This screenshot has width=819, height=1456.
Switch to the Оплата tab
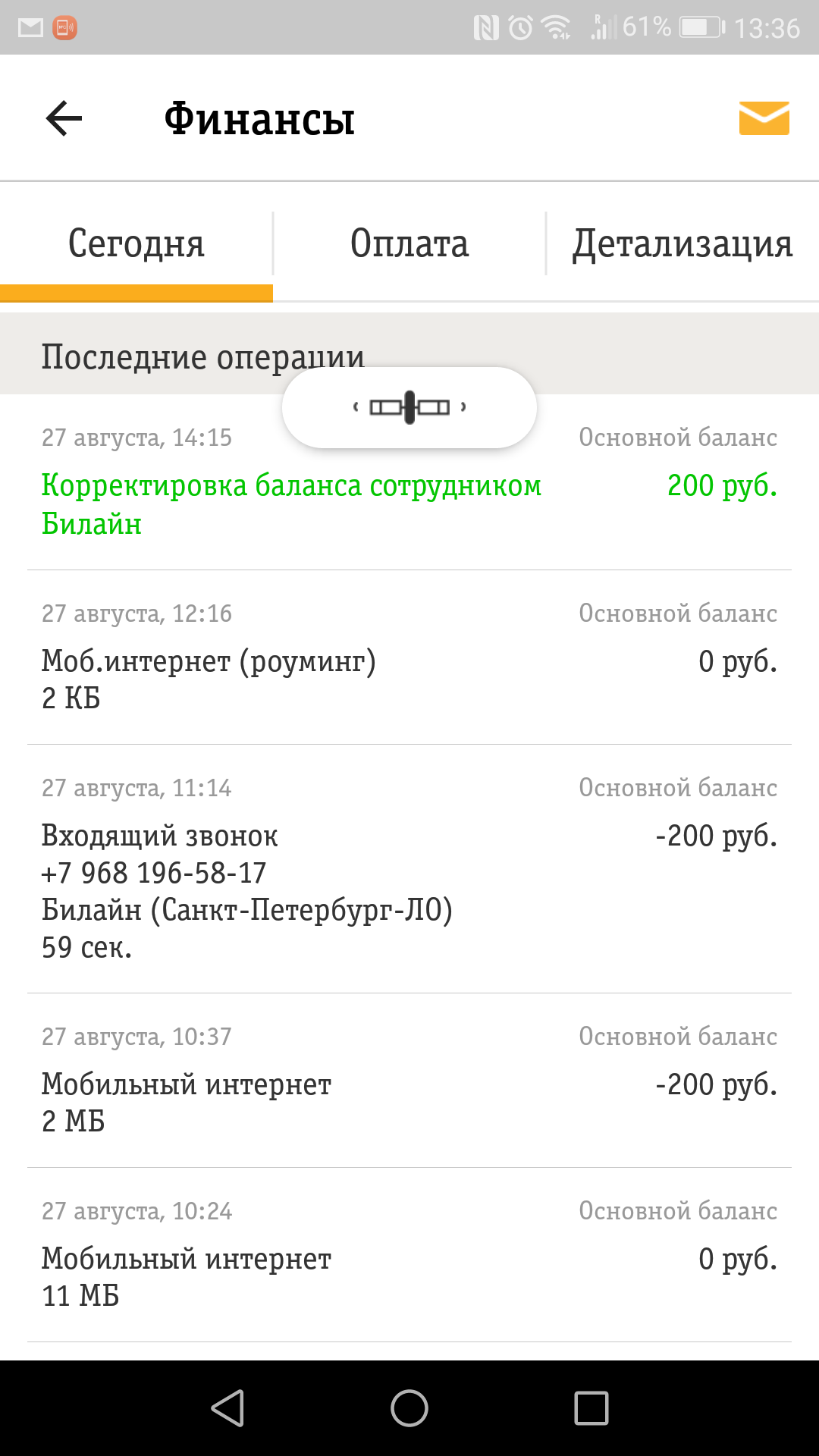point(409,244)
